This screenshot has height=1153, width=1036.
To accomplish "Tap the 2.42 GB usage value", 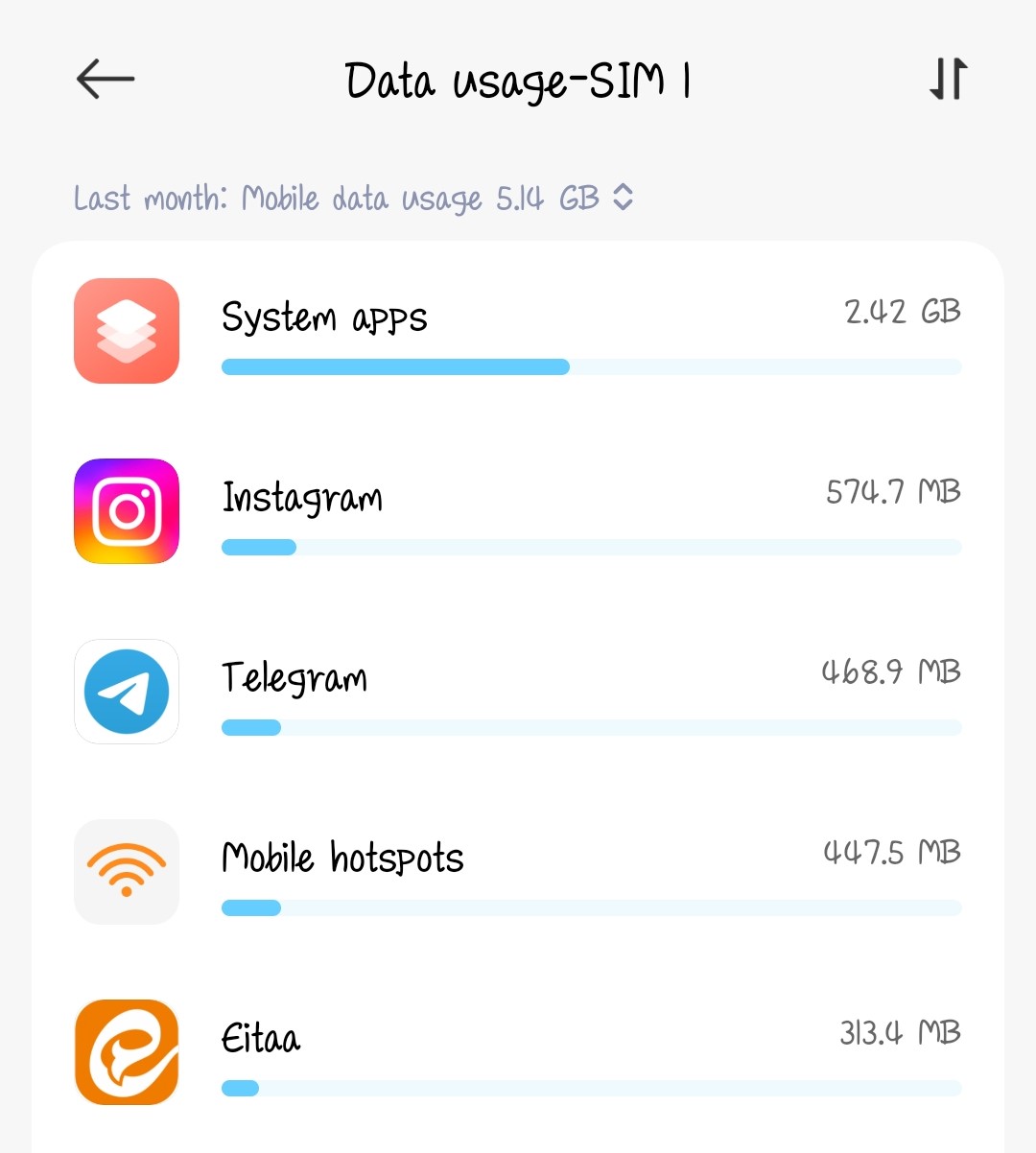I will [902, 310].
